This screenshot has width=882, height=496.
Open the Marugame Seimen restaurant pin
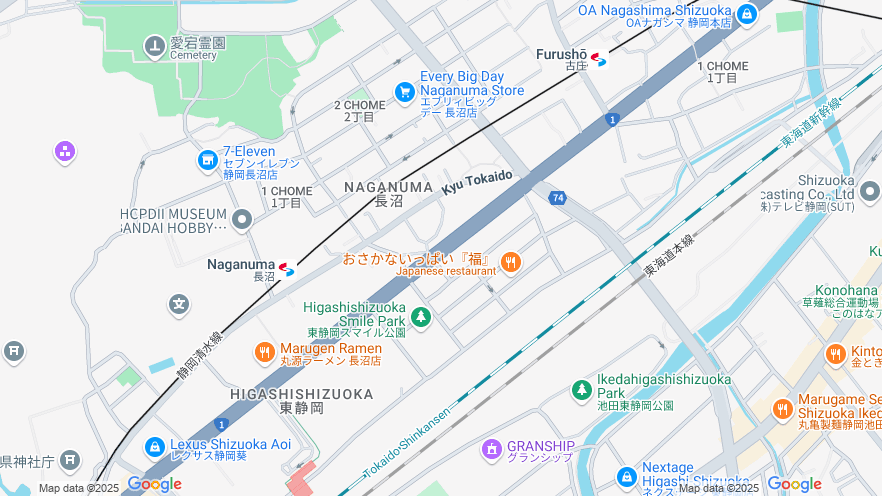(783, 409)
